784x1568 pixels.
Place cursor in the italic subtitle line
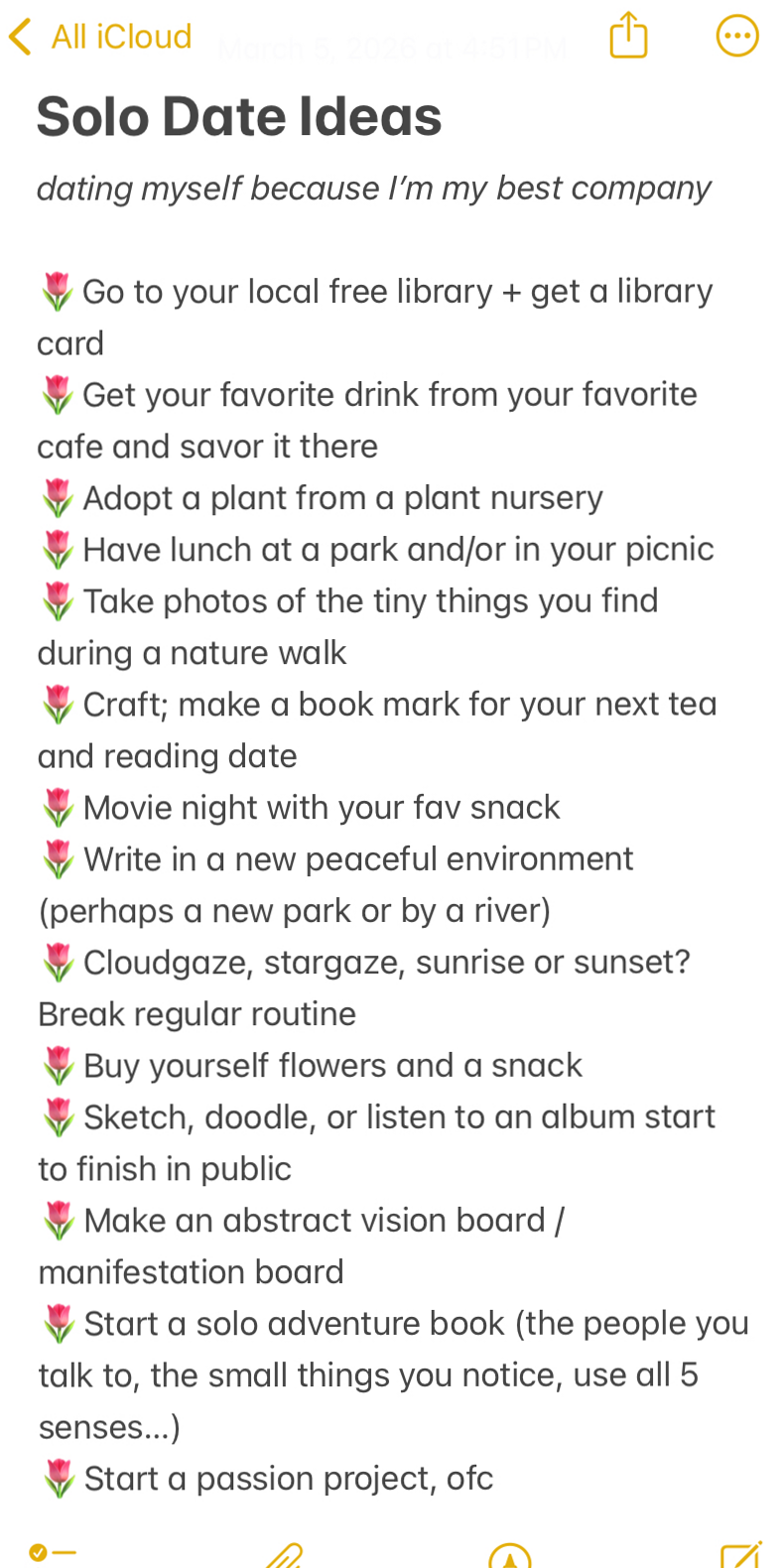point(373,188)
